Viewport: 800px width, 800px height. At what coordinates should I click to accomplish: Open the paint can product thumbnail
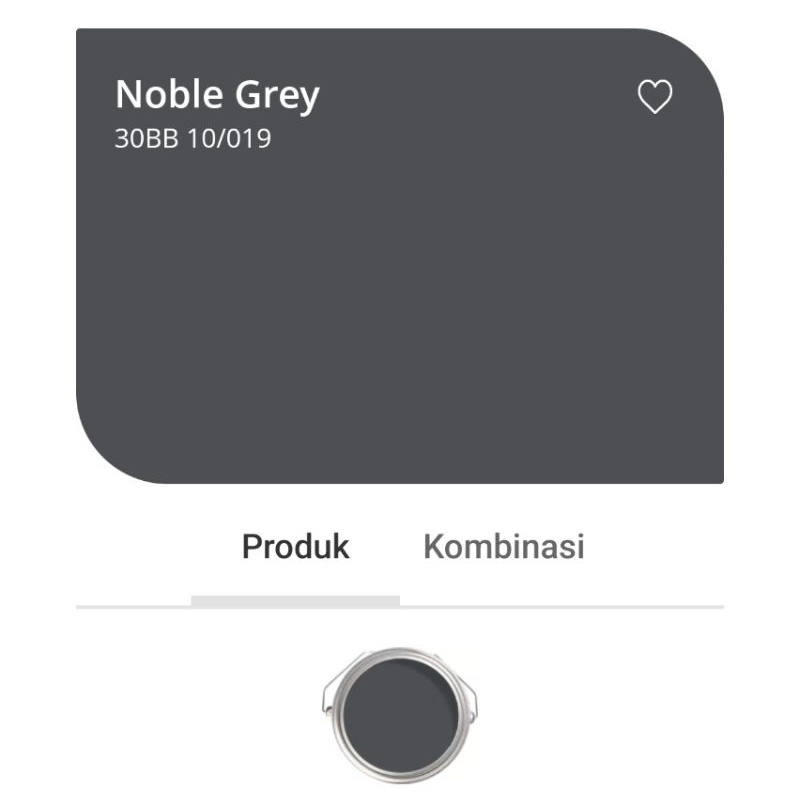(401, 713)
